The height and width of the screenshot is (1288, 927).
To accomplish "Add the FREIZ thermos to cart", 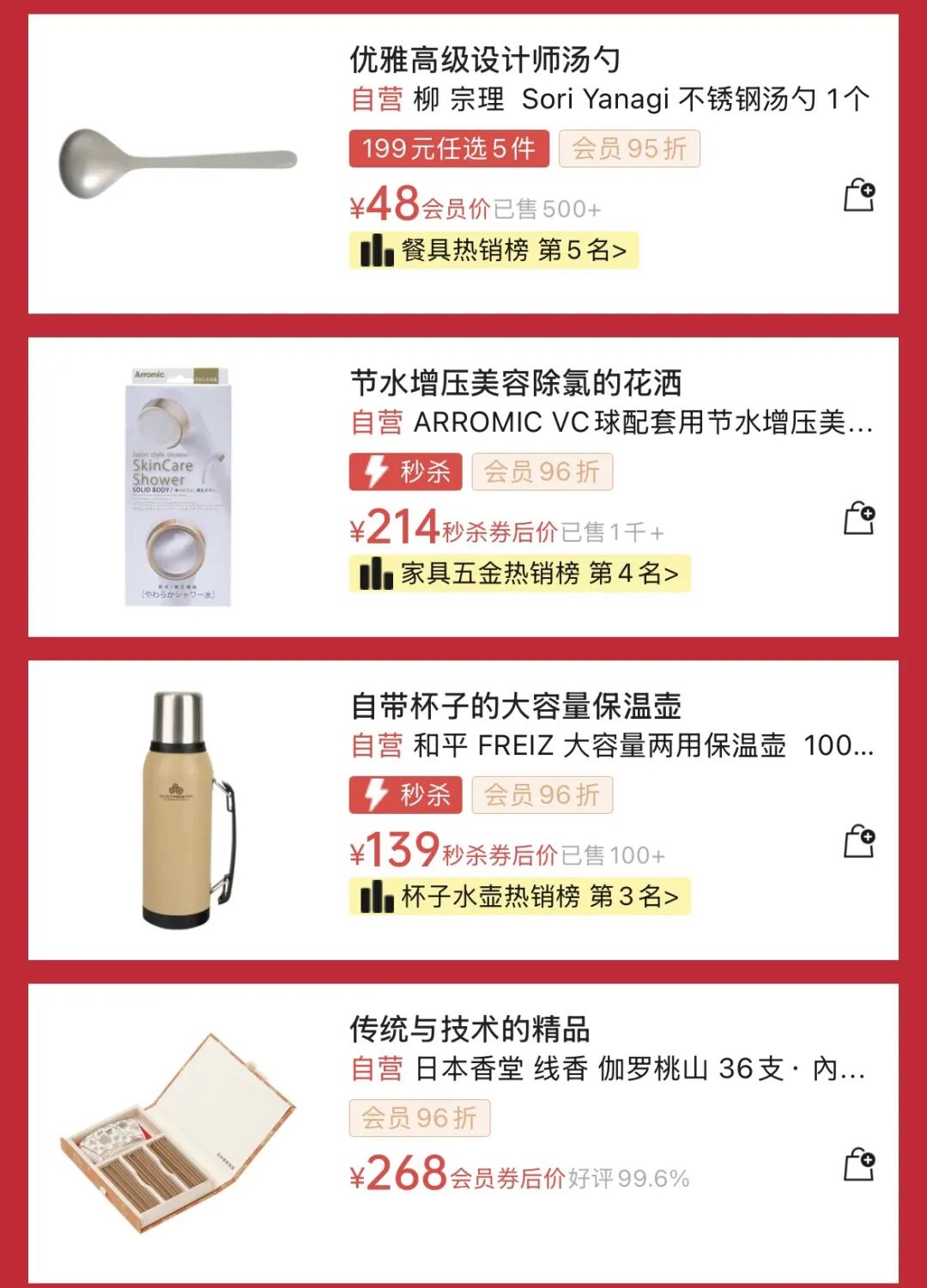I will [858, 841].
